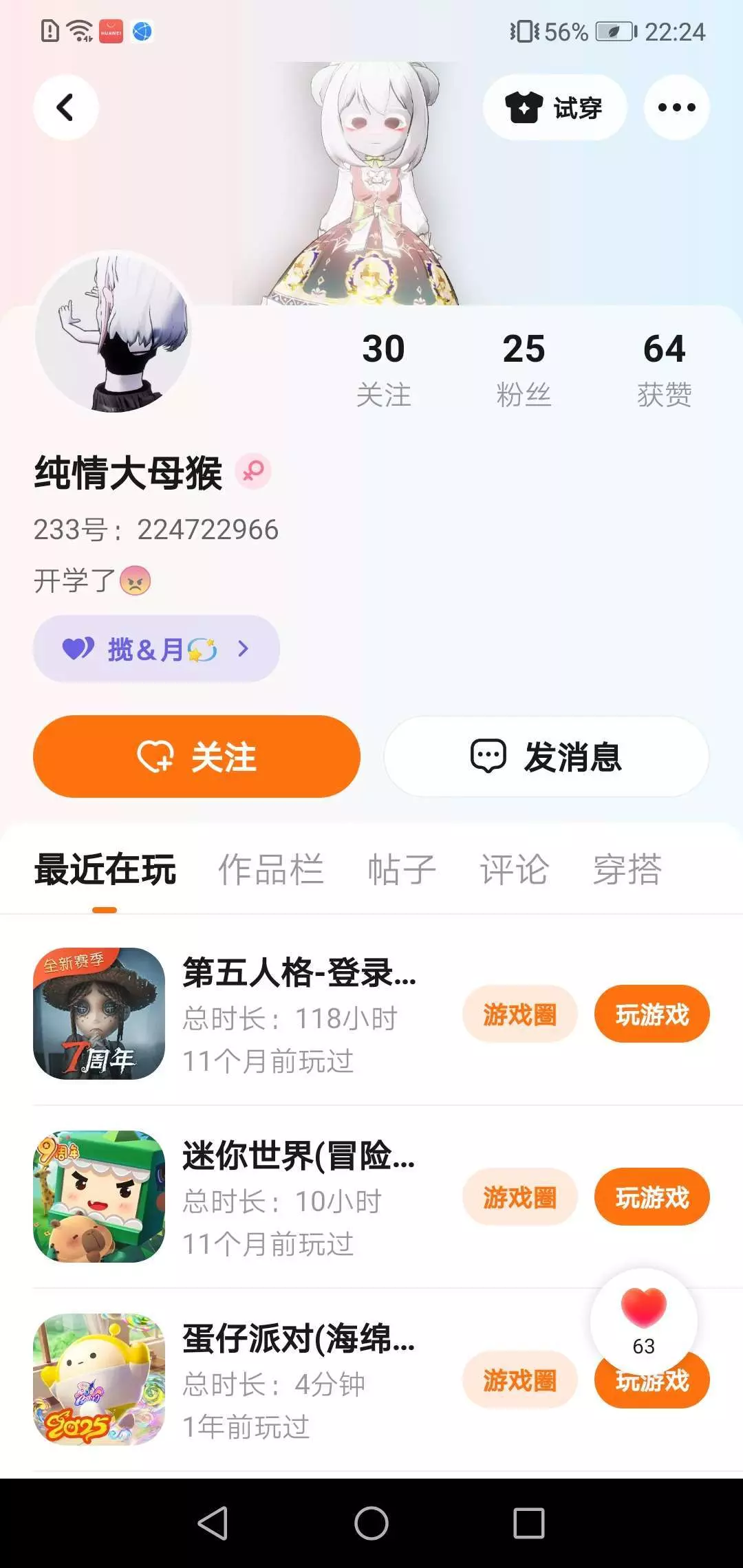Switch to the 穿搭 tab
This screenshot has height=1568, width=743.
click(x=627, y=869)
